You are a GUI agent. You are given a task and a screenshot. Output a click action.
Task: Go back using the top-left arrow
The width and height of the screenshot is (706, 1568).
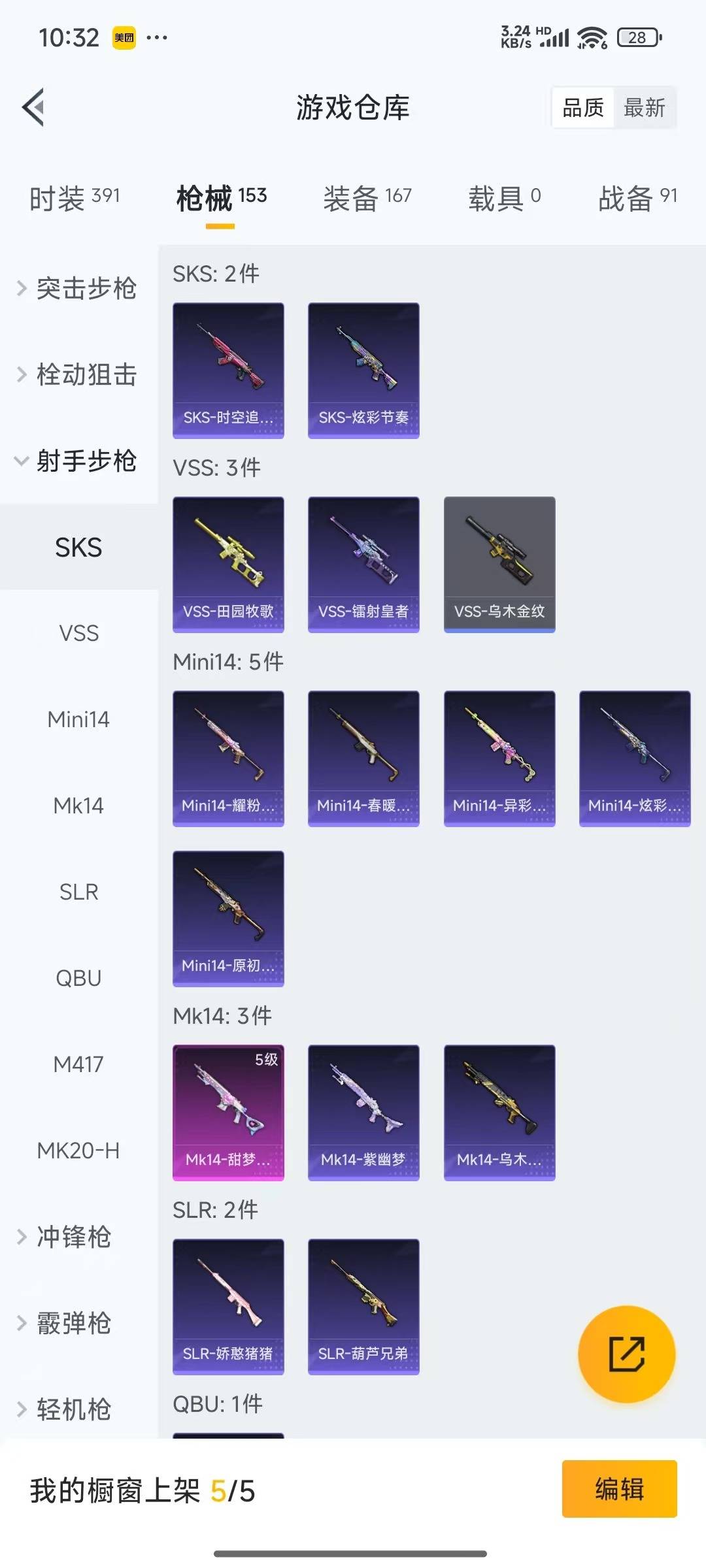pos(34,107)
